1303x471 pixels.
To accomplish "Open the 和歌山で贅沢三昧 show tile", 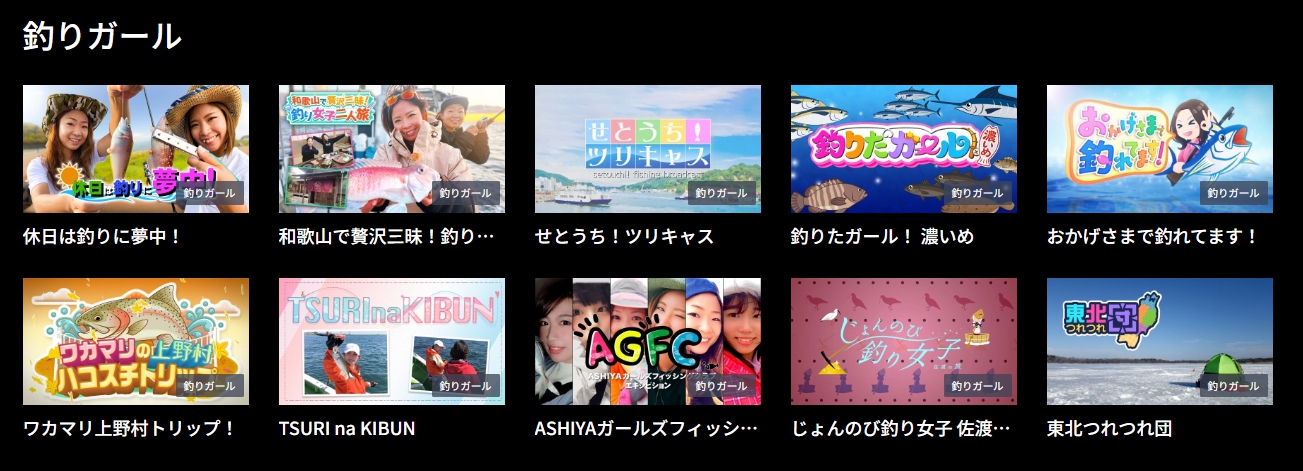I will (x=391, y=149).
